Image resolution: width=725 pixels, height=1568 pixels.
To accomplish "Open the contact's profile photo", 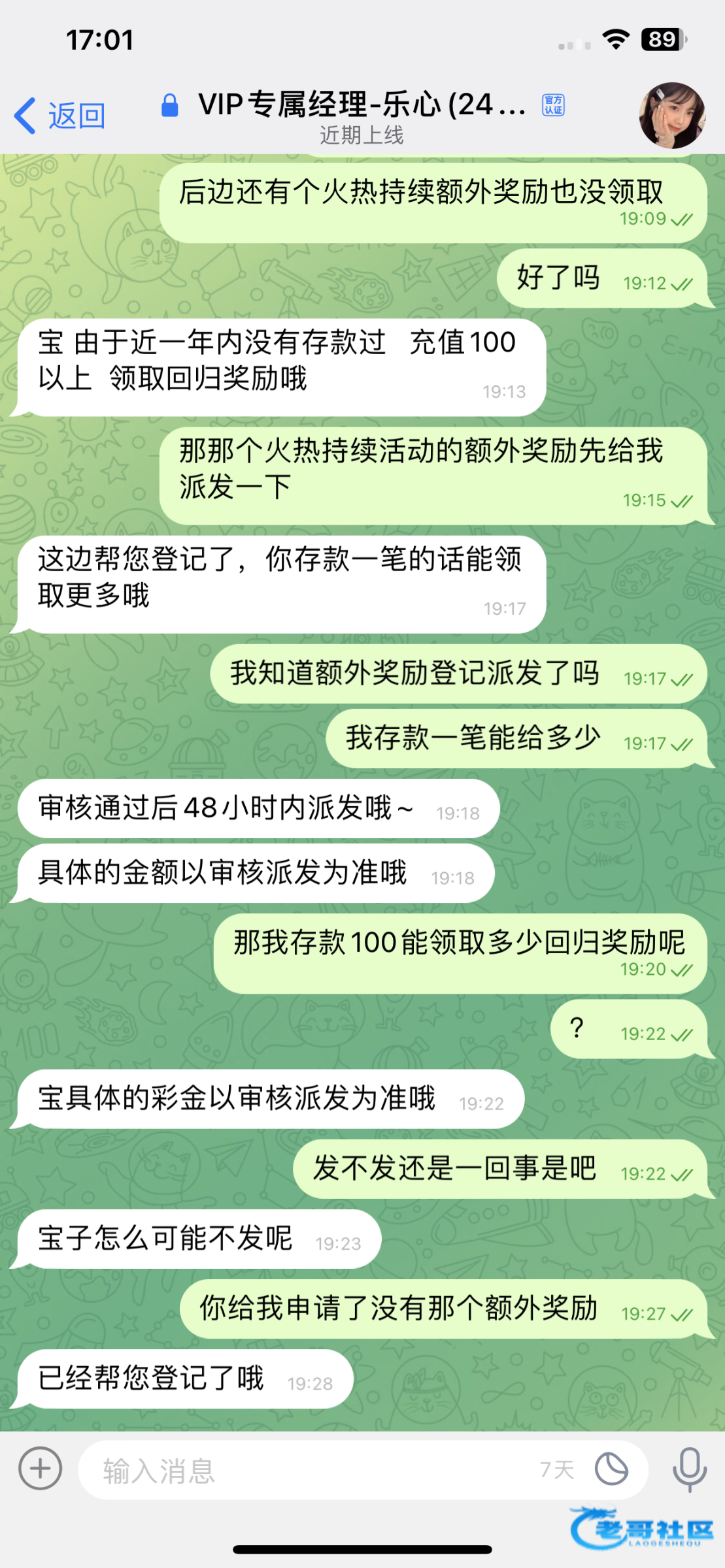I will pos(671,116).
